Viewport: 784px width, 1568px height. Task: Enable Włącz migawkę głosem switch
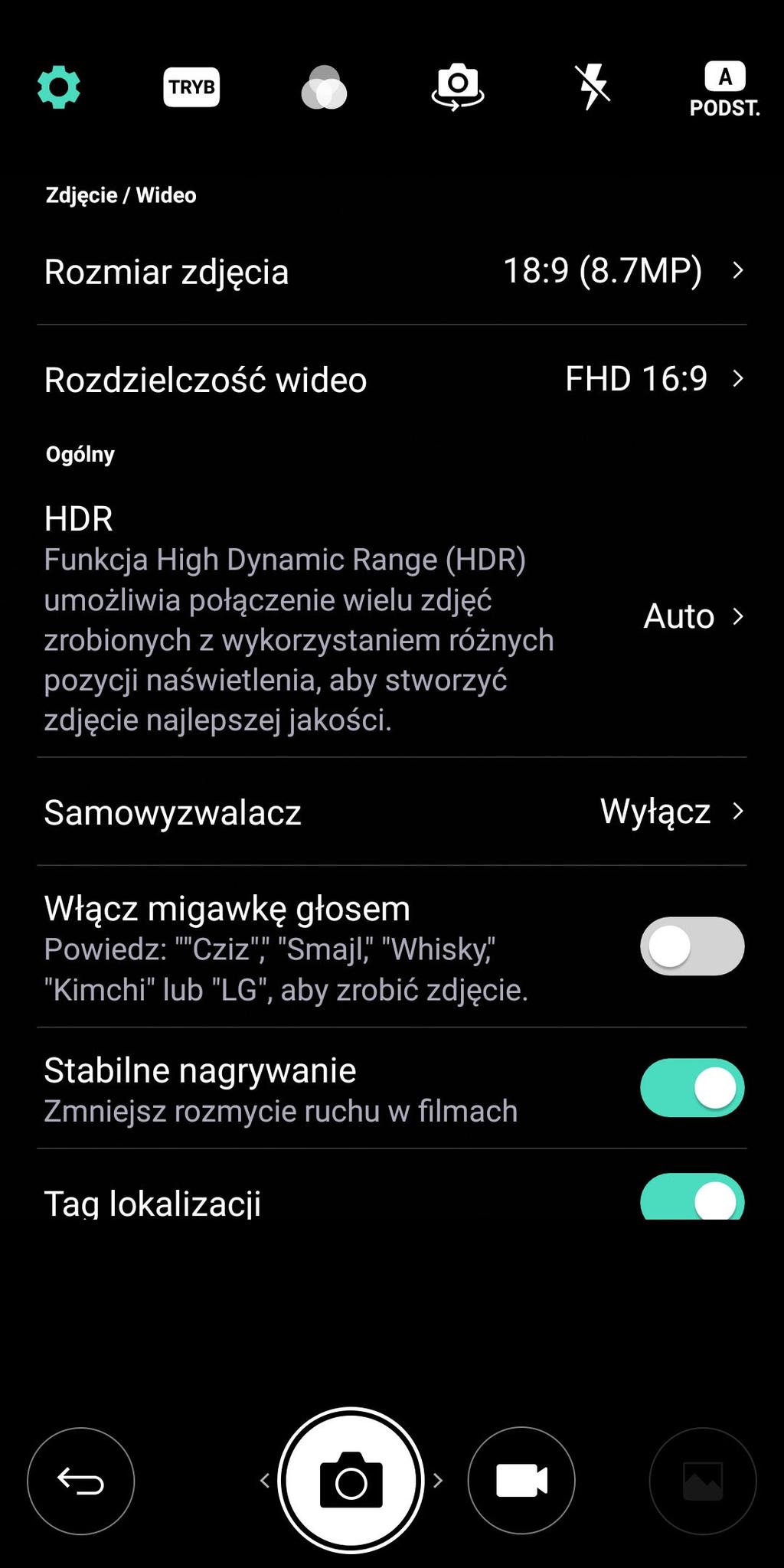point(692,946)
